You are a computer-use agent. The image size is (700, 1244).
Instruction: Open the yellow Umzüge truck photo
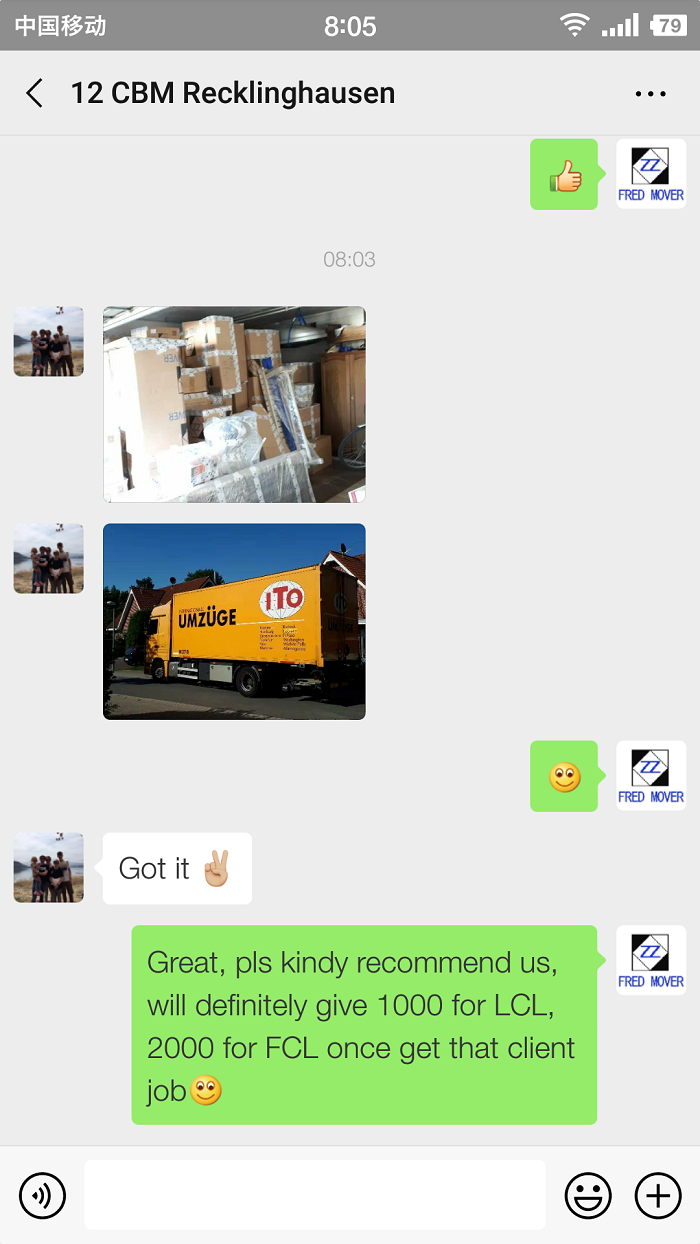tap(234, 621)
